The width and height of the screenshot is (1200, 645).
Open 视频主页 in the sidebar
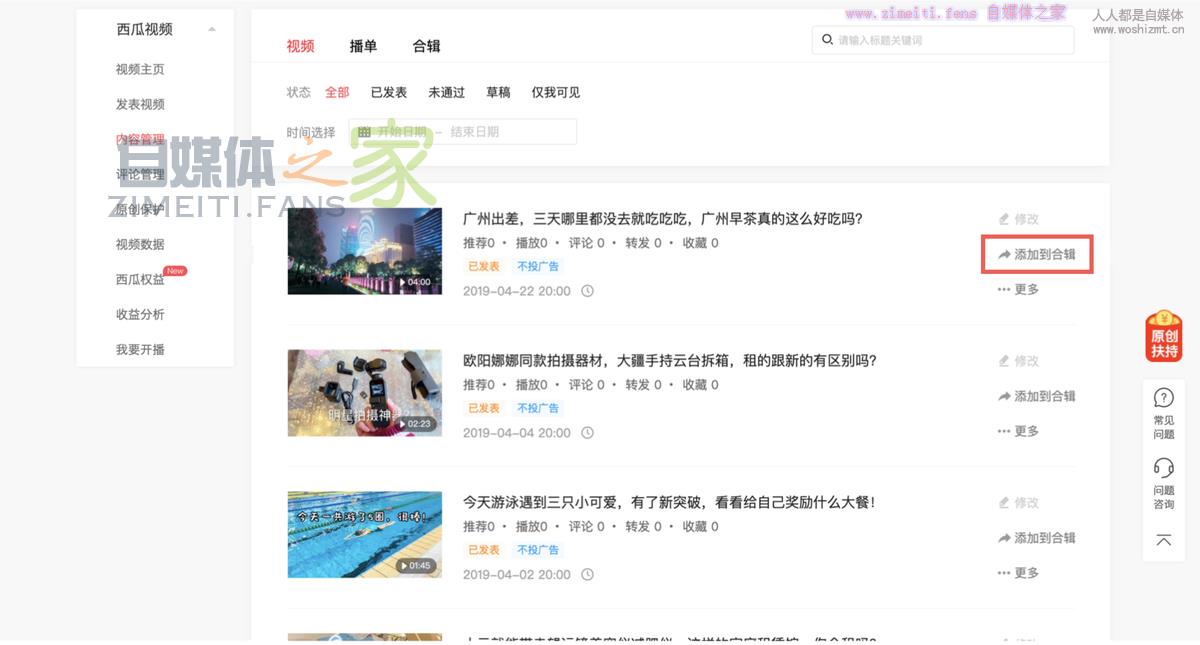[140, 69]
